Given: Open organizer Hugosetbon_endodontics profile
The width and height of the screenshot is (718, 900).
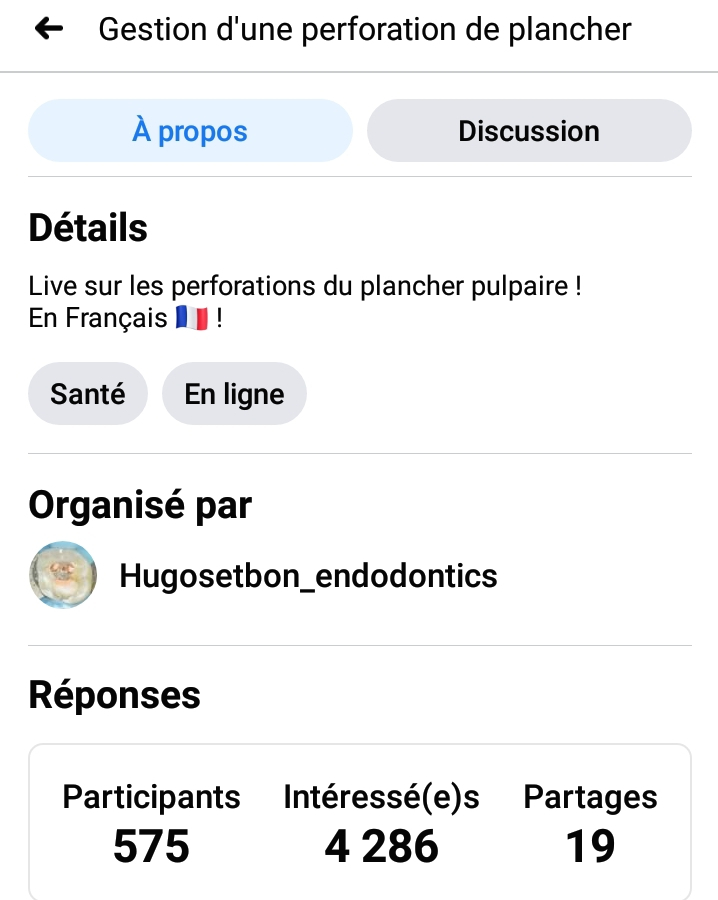Looking at the screenshot, I should (307, 576).
